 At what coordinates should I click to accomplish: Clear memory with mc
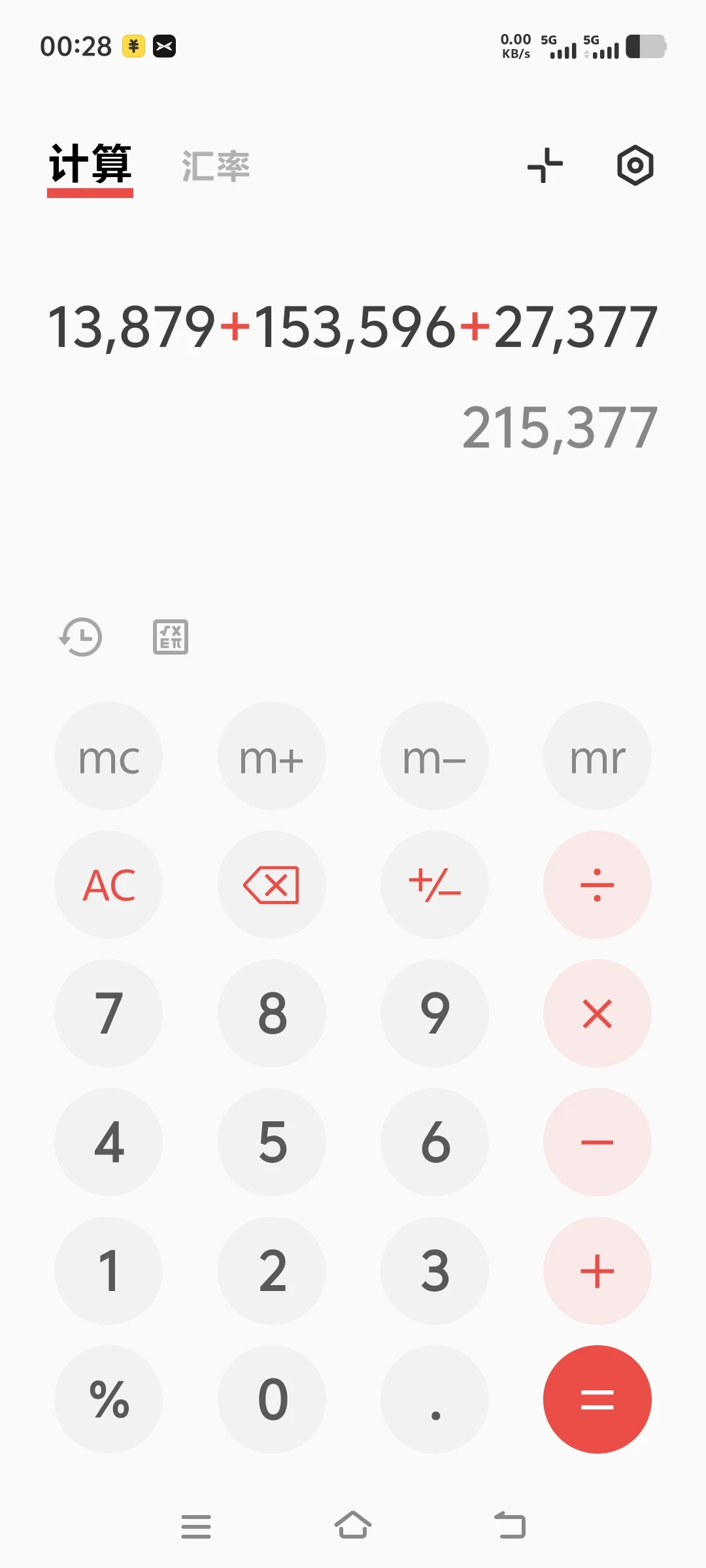click(x=109, y=757)
